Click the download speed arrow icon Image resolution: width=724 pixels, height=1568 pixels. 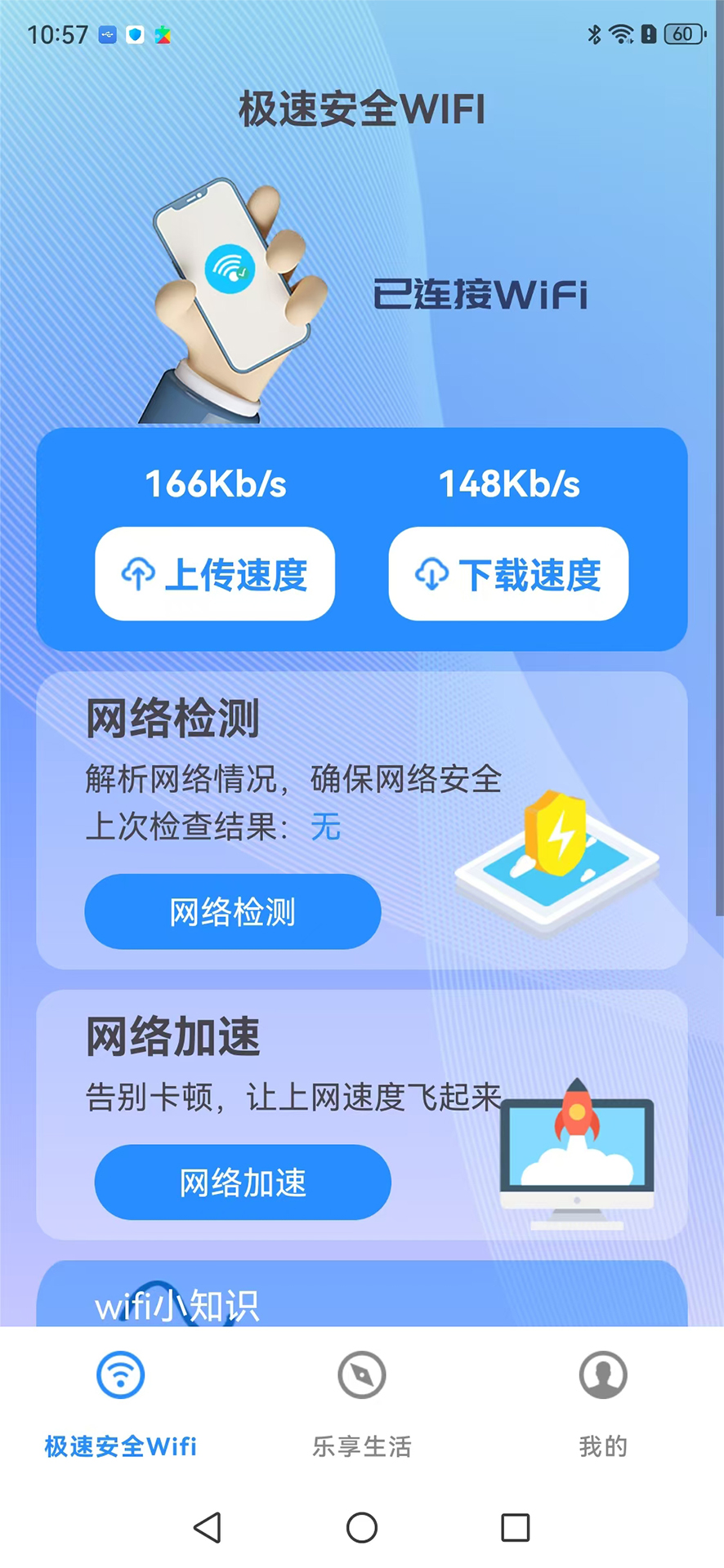(x=432, y=574)
